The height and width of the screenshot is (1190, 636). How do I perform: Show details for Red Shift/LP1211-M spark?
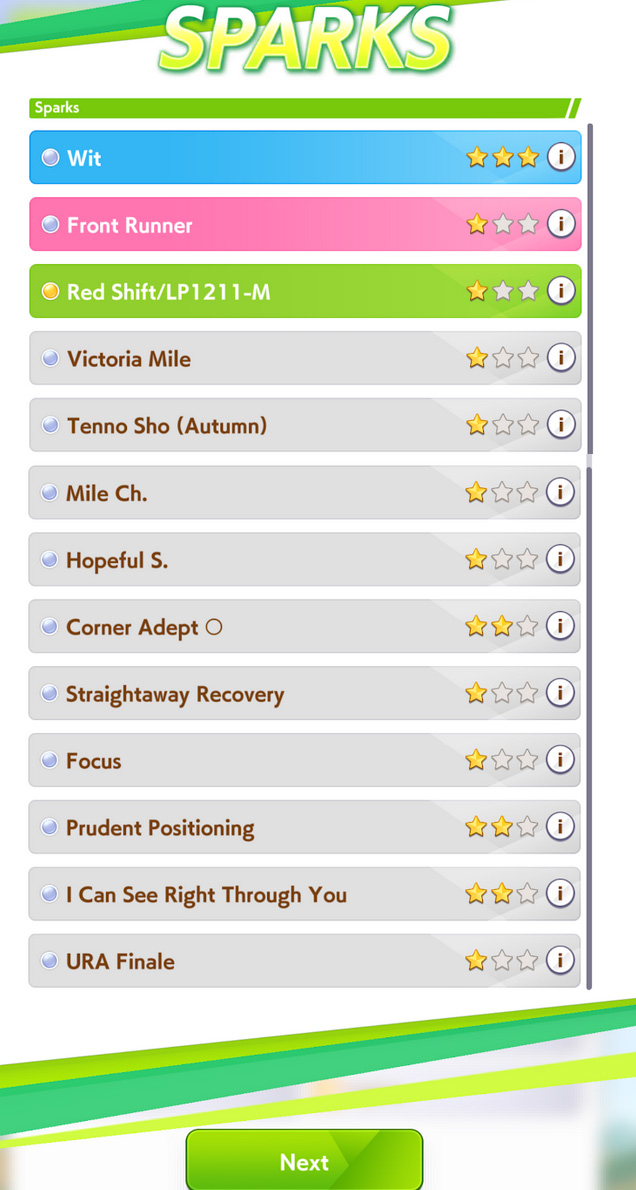[x=561, y=291]
